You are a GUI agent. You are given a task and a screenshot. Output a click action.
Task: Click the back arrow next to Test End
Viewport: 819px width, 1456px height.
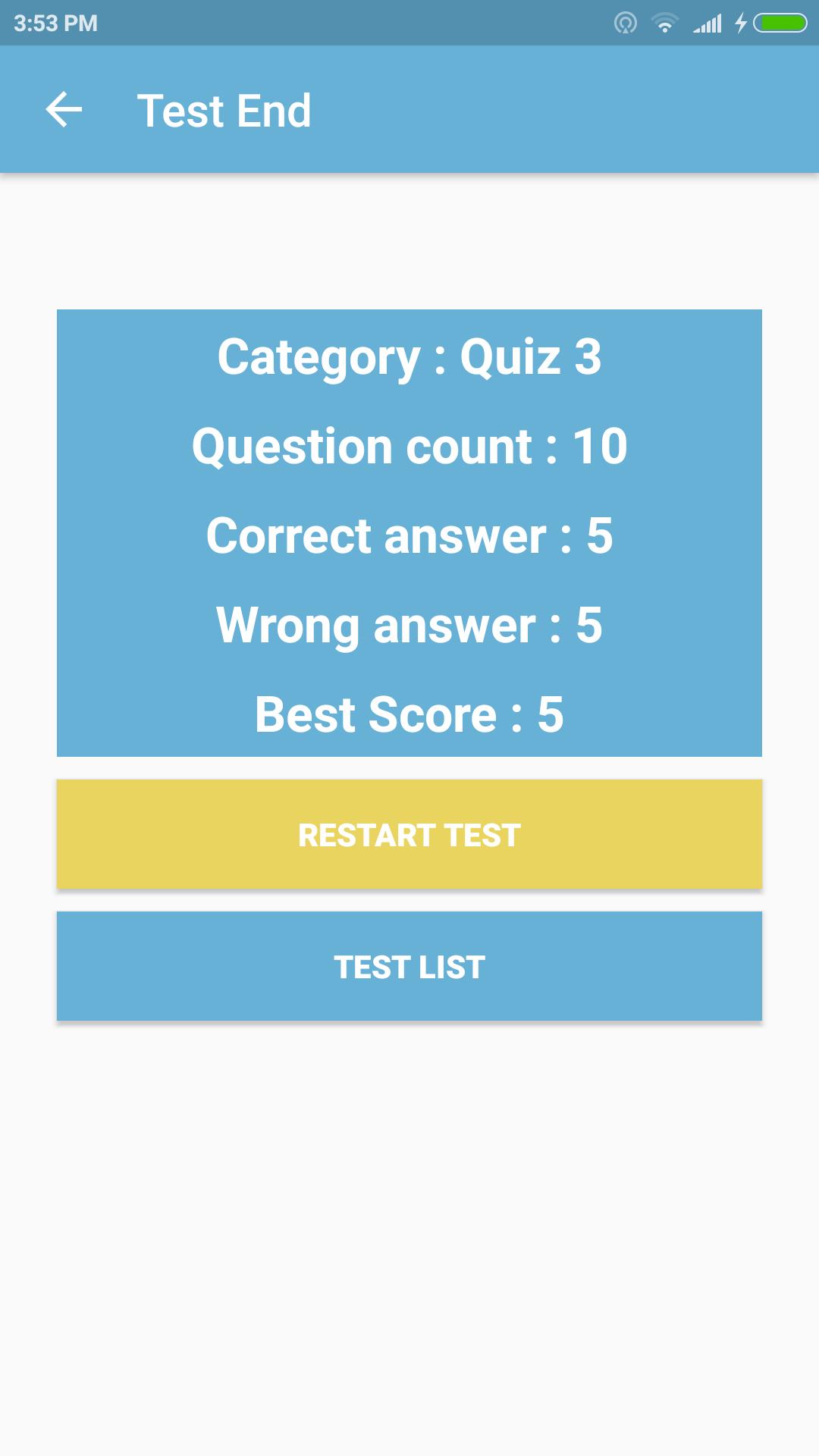coord(64,110)
